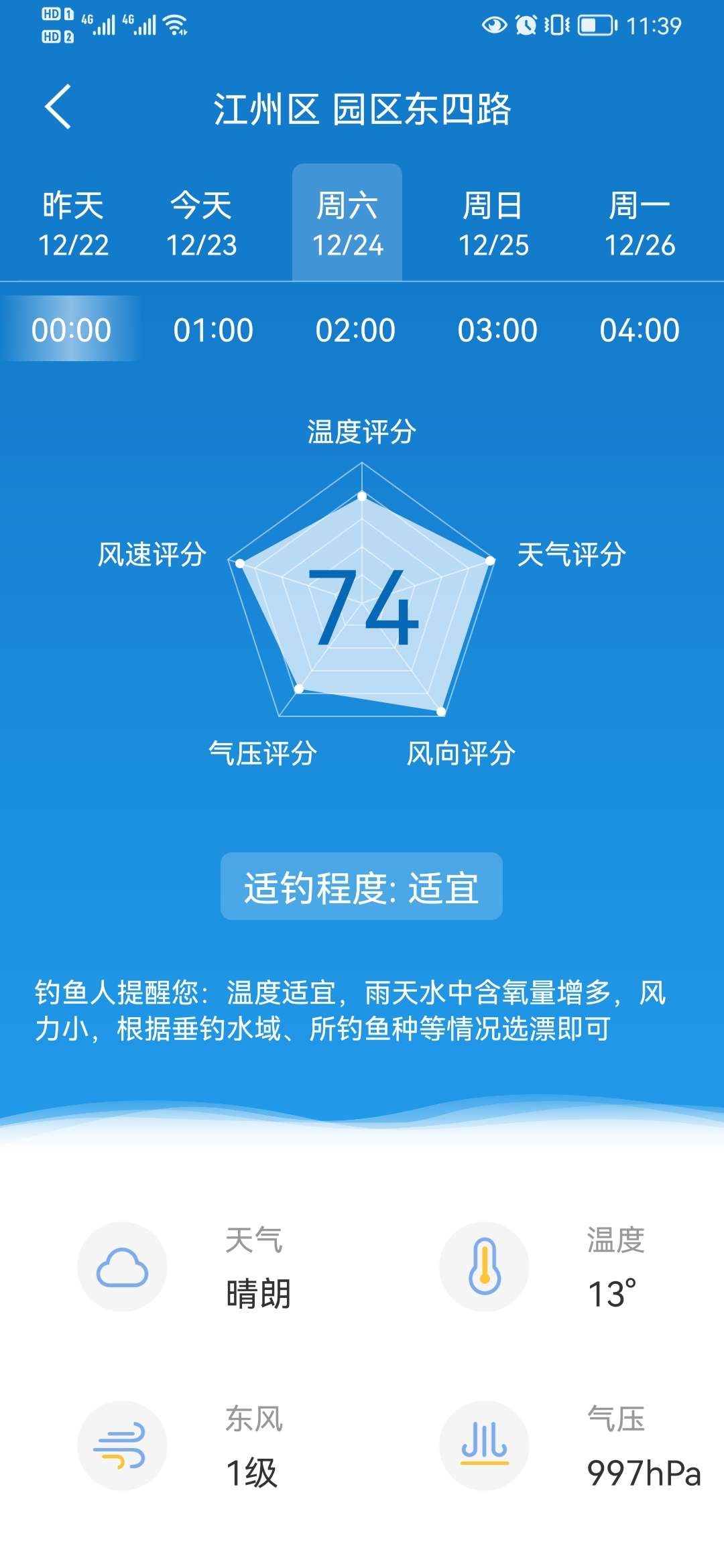Pick the 03:00 hour slot

pyautogui.click(x=497, y=330)
